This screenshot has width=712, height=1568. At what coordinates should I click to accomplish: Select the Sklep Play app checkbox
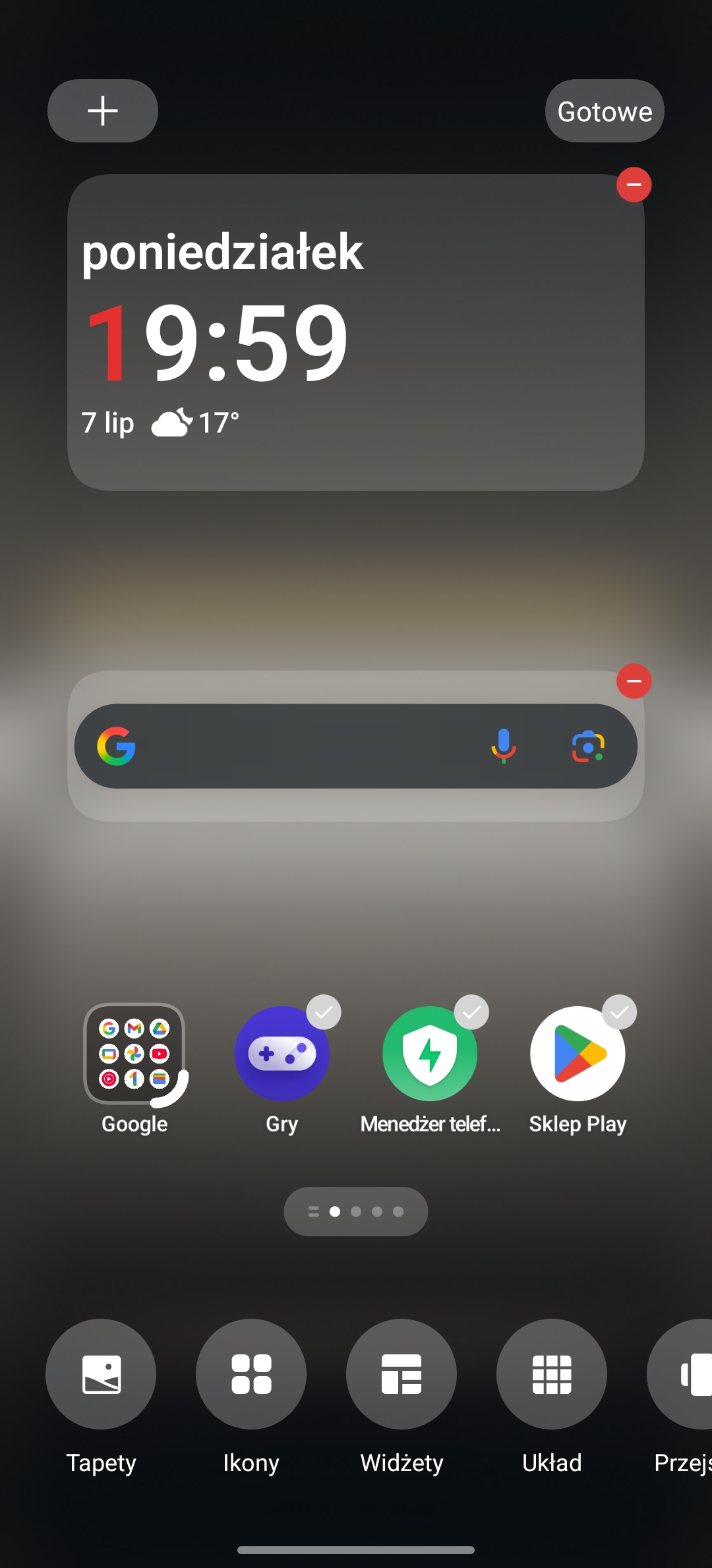619,1012
